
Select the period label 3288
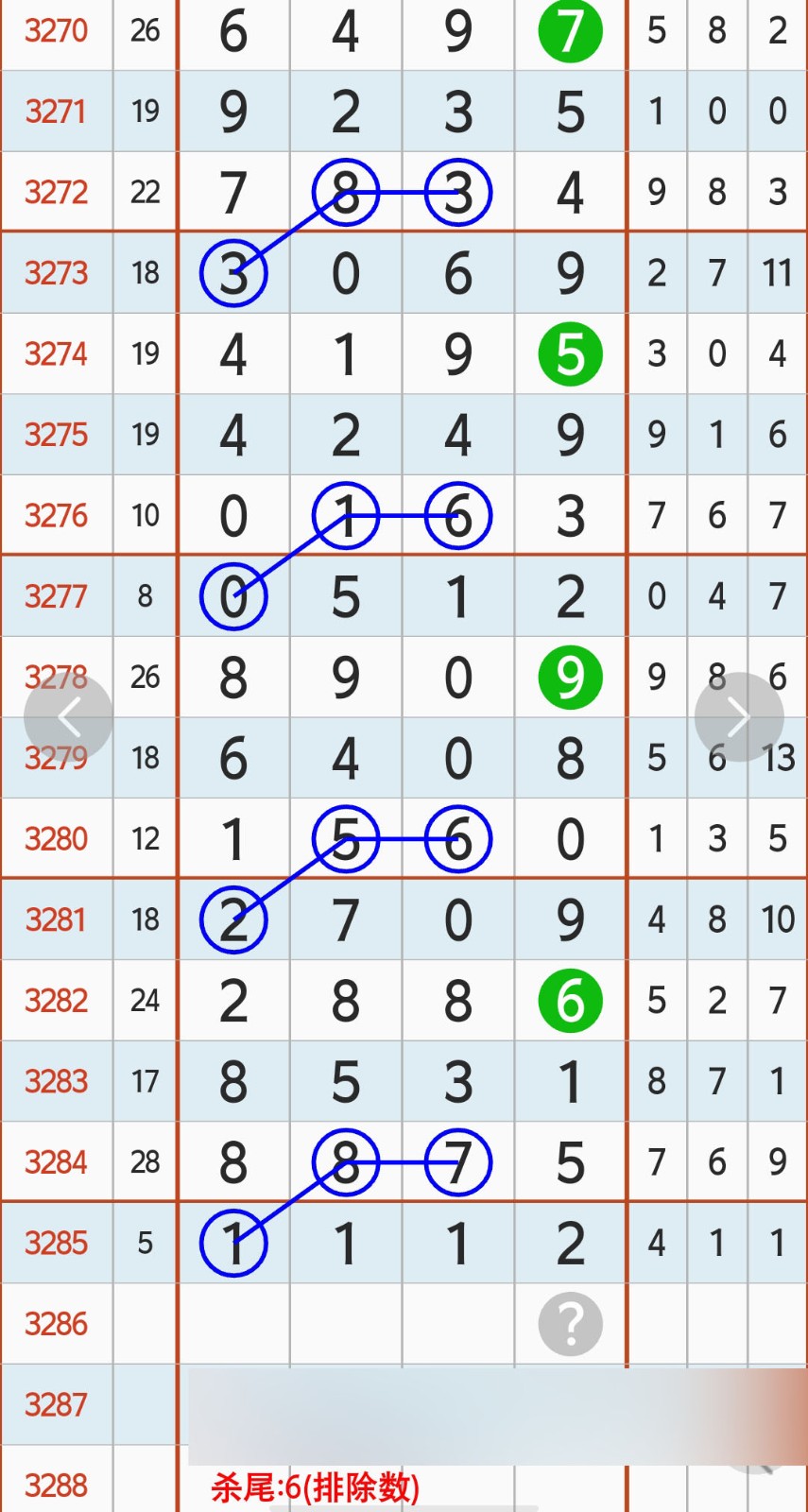pos(56,1485)
